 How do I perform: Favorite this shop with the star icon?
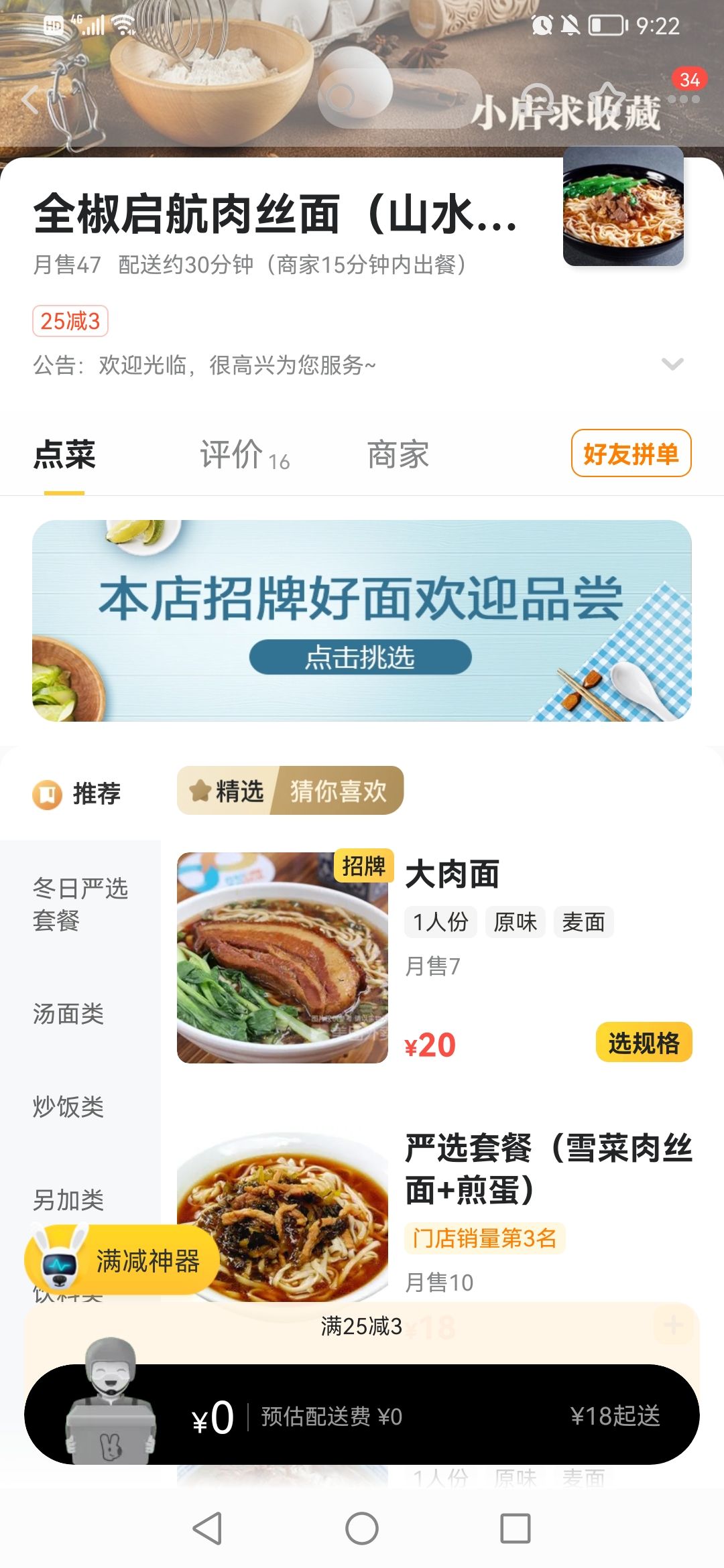(x=608, y=98)
